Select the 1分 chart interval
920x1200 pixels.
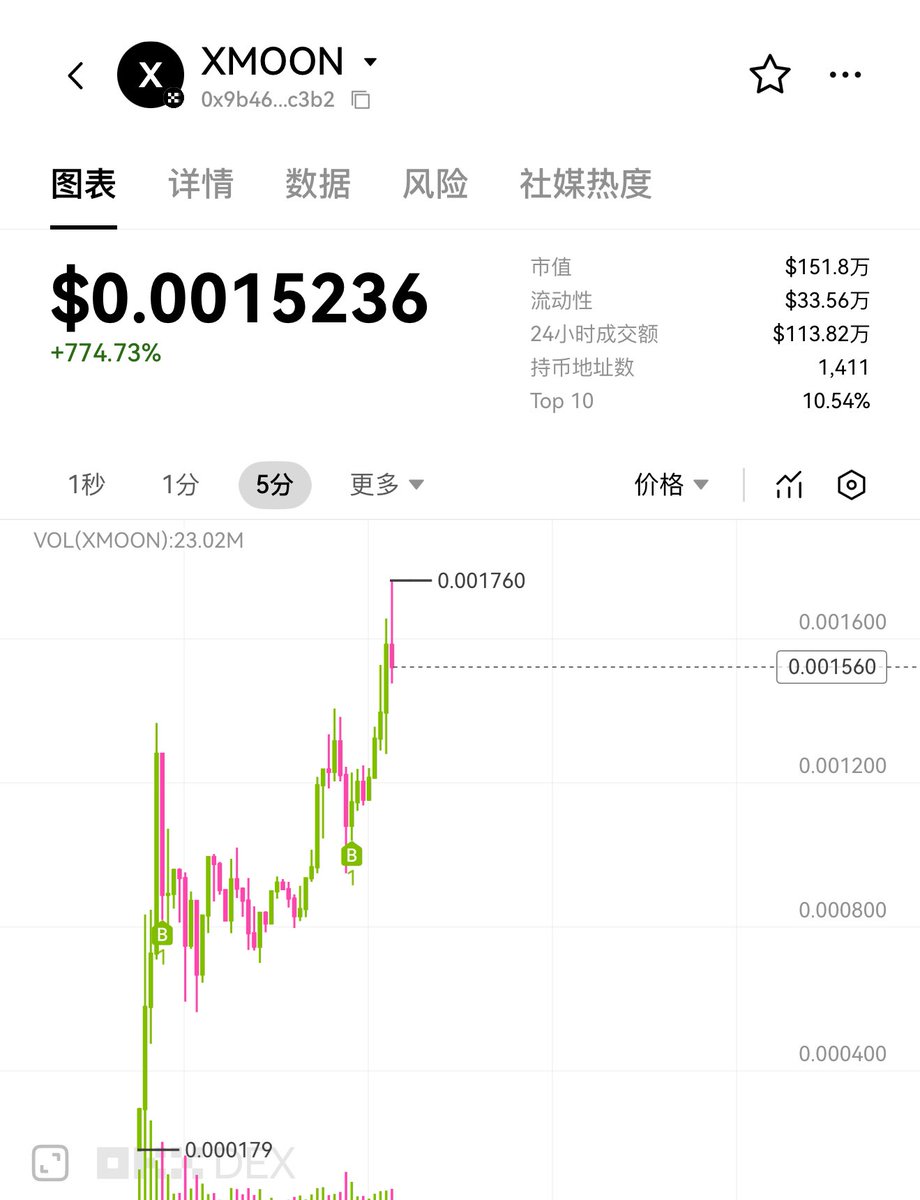[x=180, y=485]
